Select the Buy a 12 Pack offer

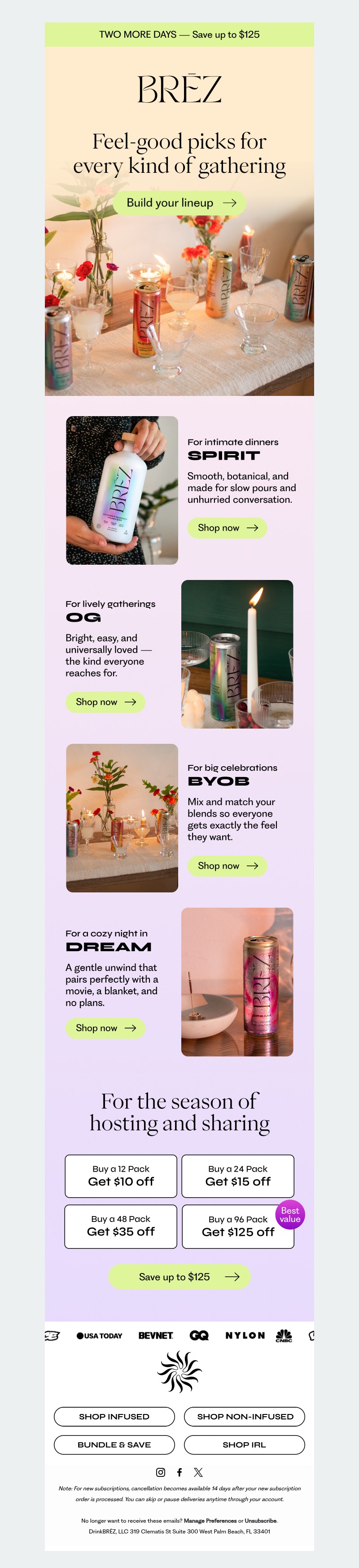pyautogui.click(x=121, y=1176)
